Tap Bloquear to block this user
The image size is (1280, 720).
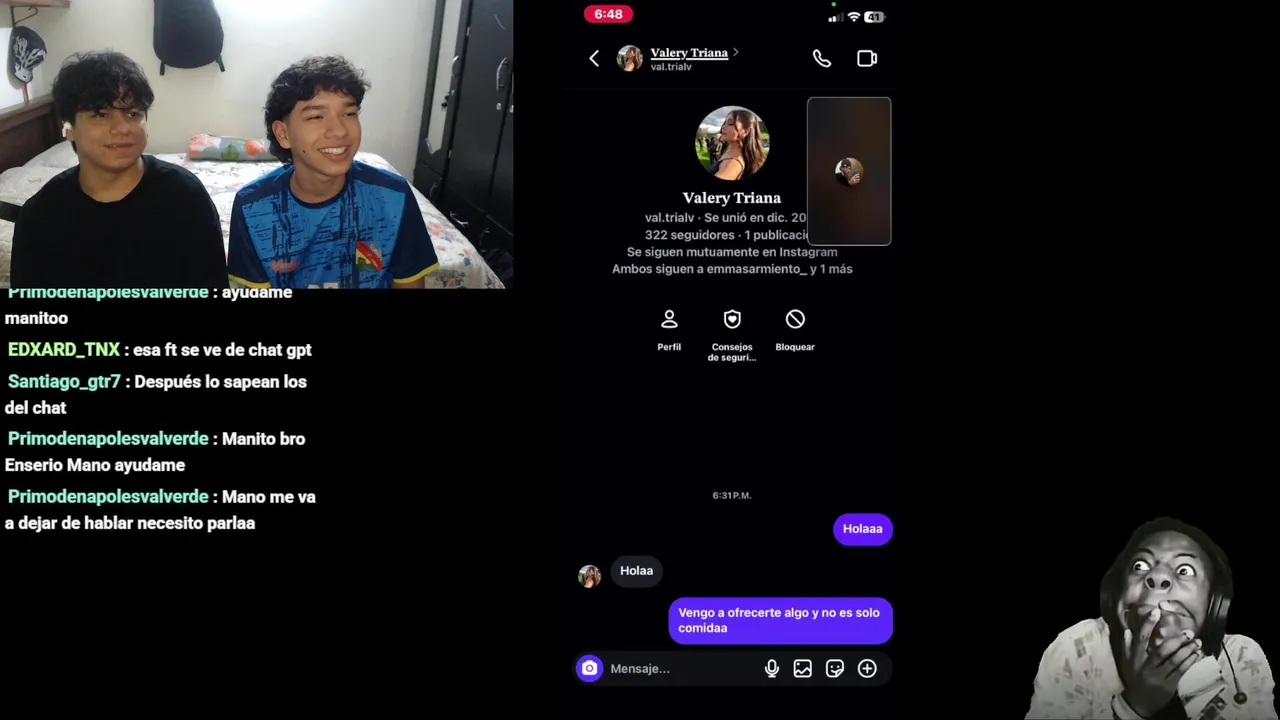[795, 329]
